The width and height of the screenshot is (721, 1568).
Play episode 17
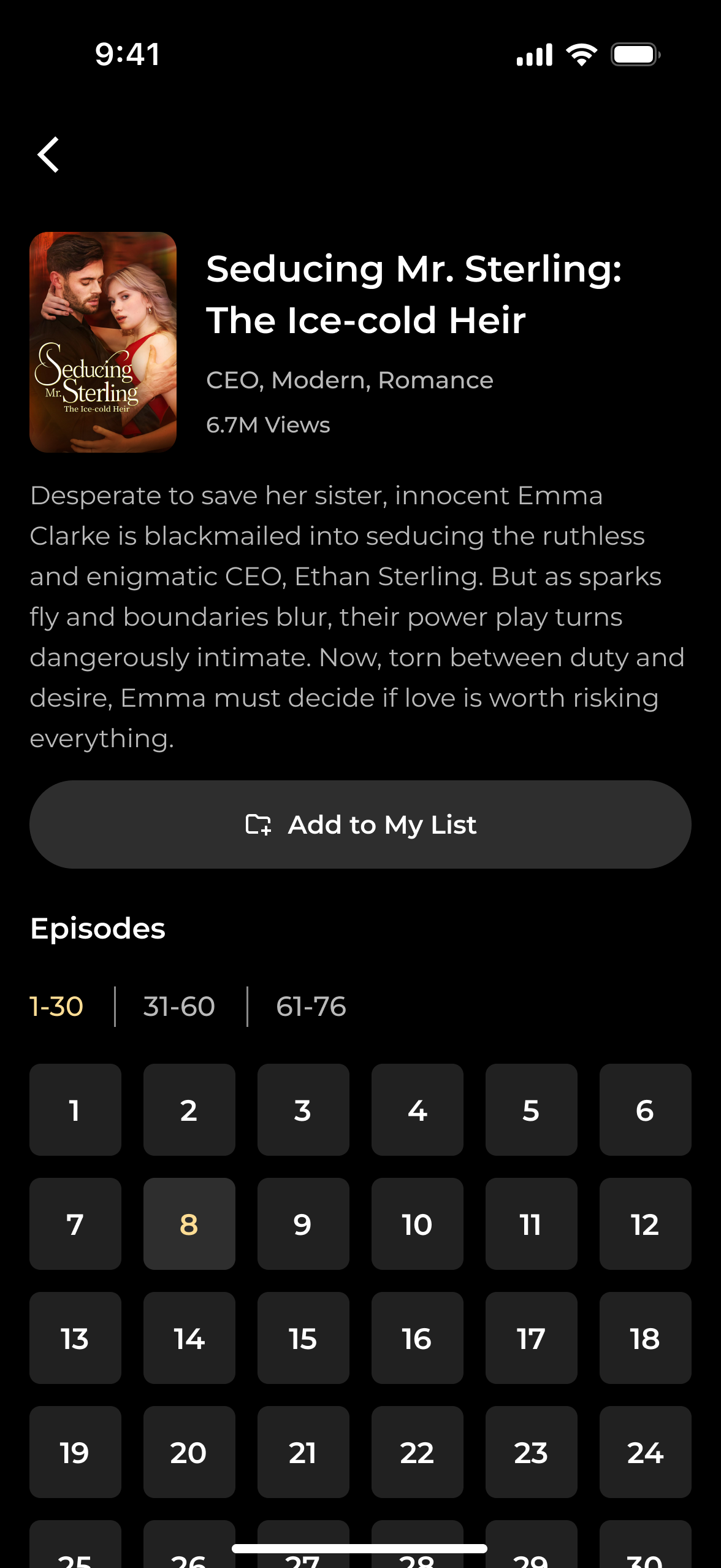(532, 1338)
